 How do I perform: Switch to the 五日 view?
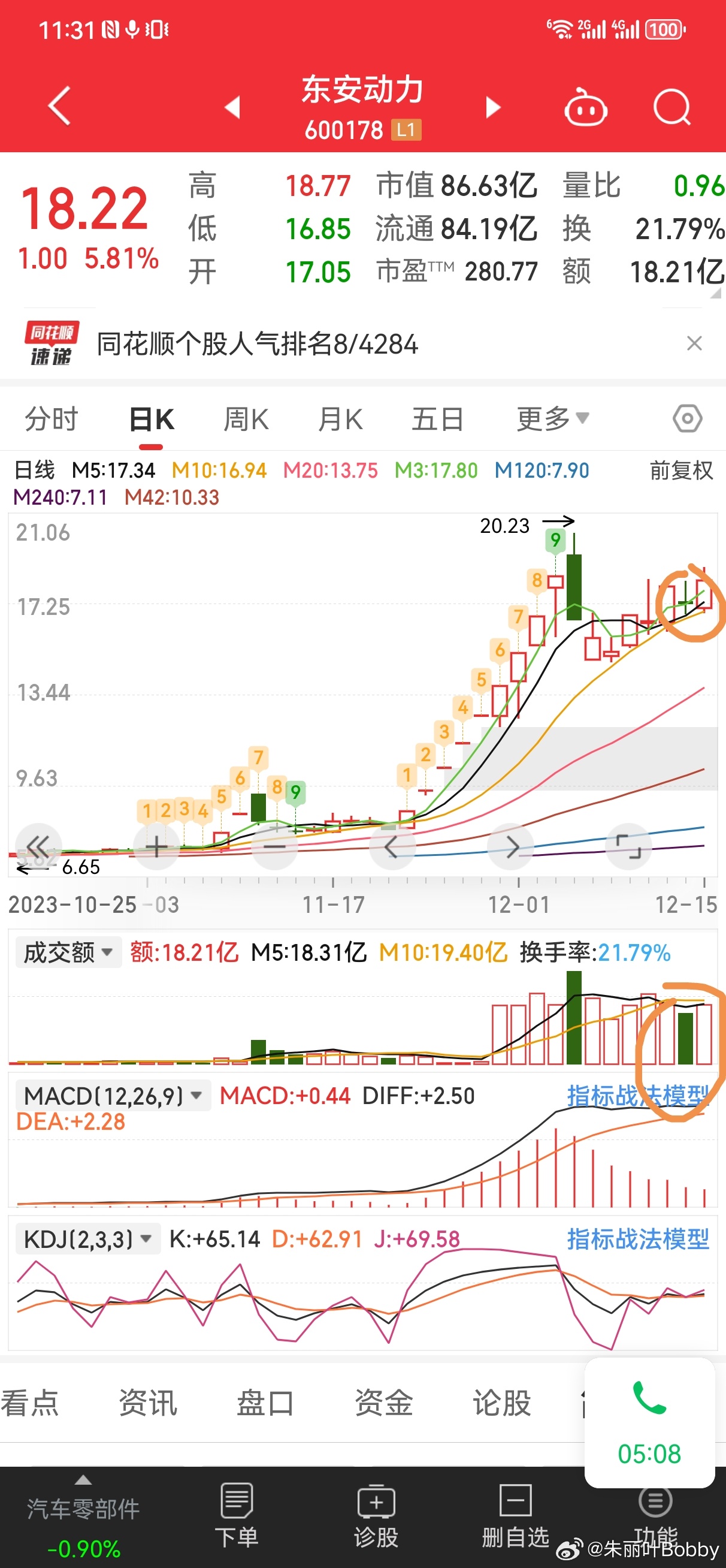pos(437,420)
